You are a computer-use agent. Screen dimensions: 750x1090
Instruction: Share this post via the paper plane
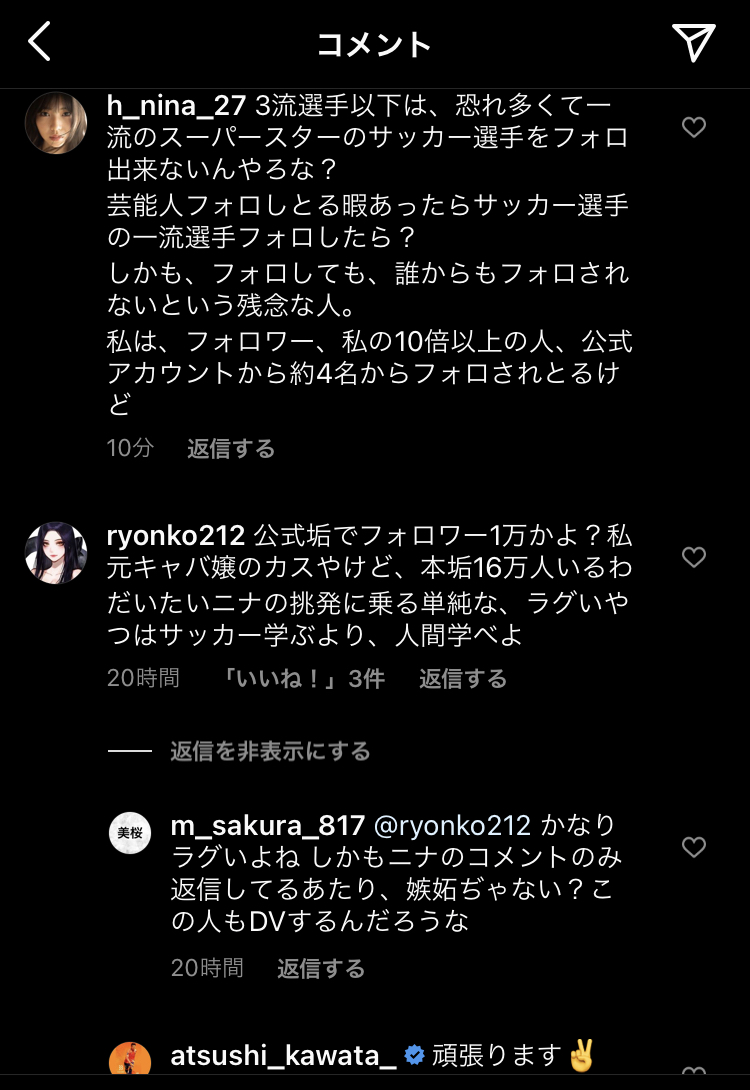point(692,42)
